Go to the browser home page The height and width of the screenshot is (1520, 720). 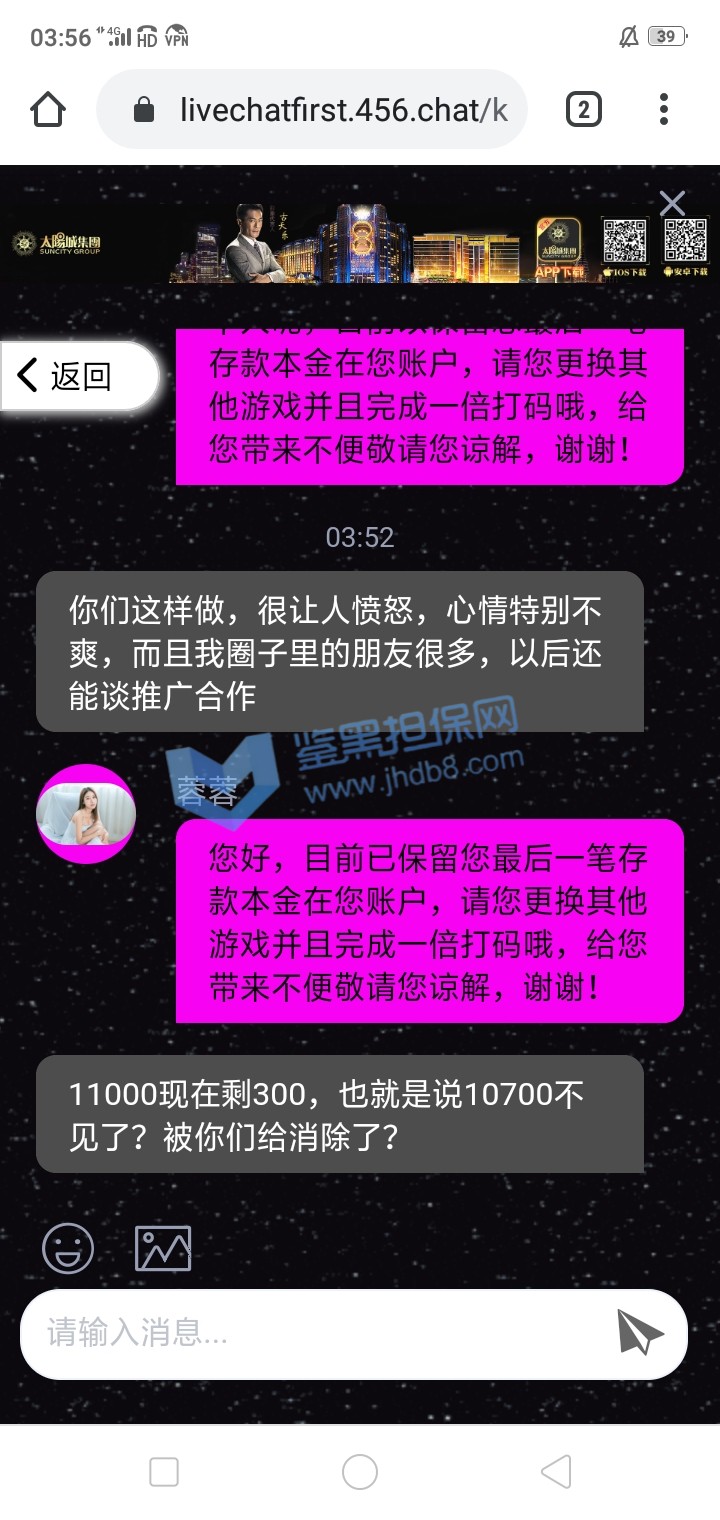pos(48,109)
